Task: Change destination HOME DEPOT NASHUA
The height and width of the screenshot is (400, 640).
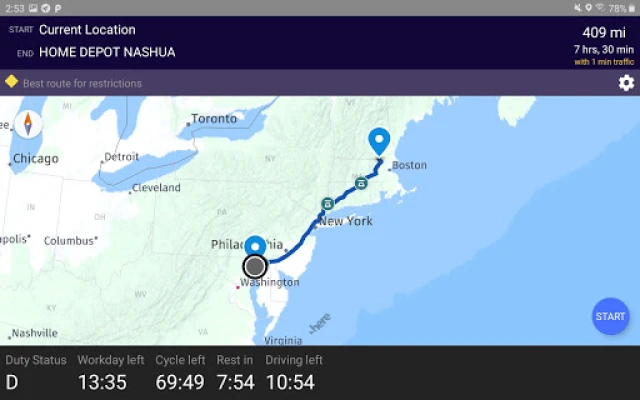Action: [107, 52]
